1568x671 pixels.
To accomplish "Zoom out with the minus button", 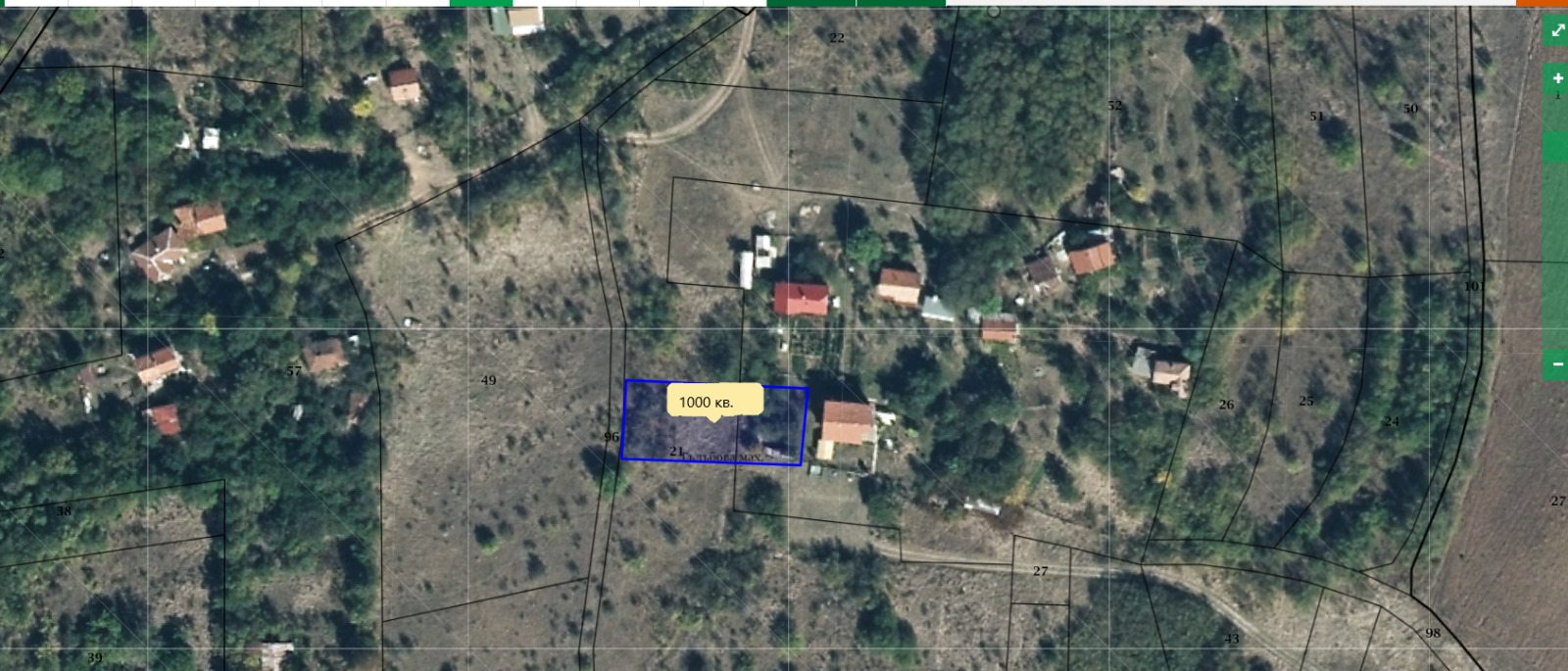I will tap(1557, 364).
